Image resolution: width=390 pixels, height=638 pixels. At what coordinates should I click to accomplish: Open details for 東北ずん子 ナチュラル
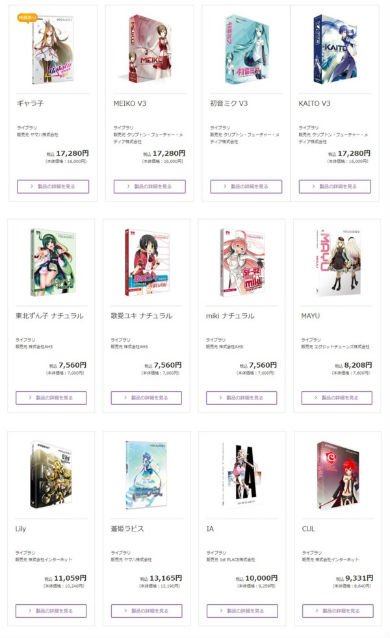(51, 398)
